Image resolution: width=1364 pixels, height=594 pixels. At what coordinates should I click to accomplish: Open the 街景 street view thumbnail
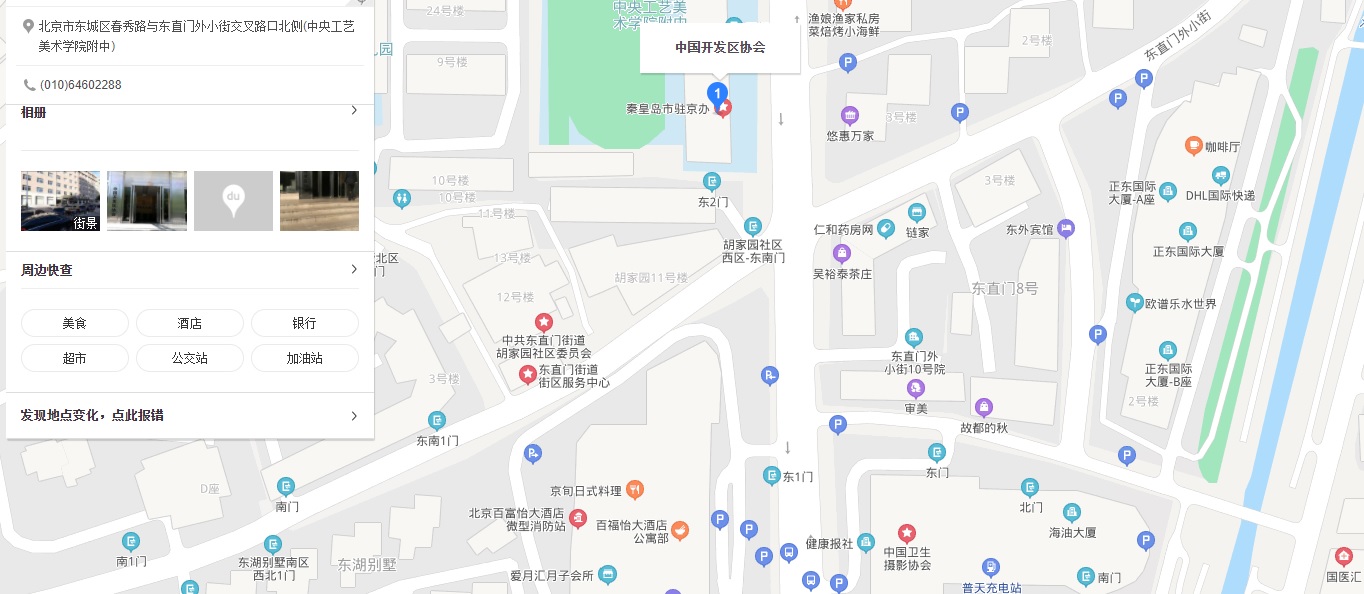(x=60, y=201)
